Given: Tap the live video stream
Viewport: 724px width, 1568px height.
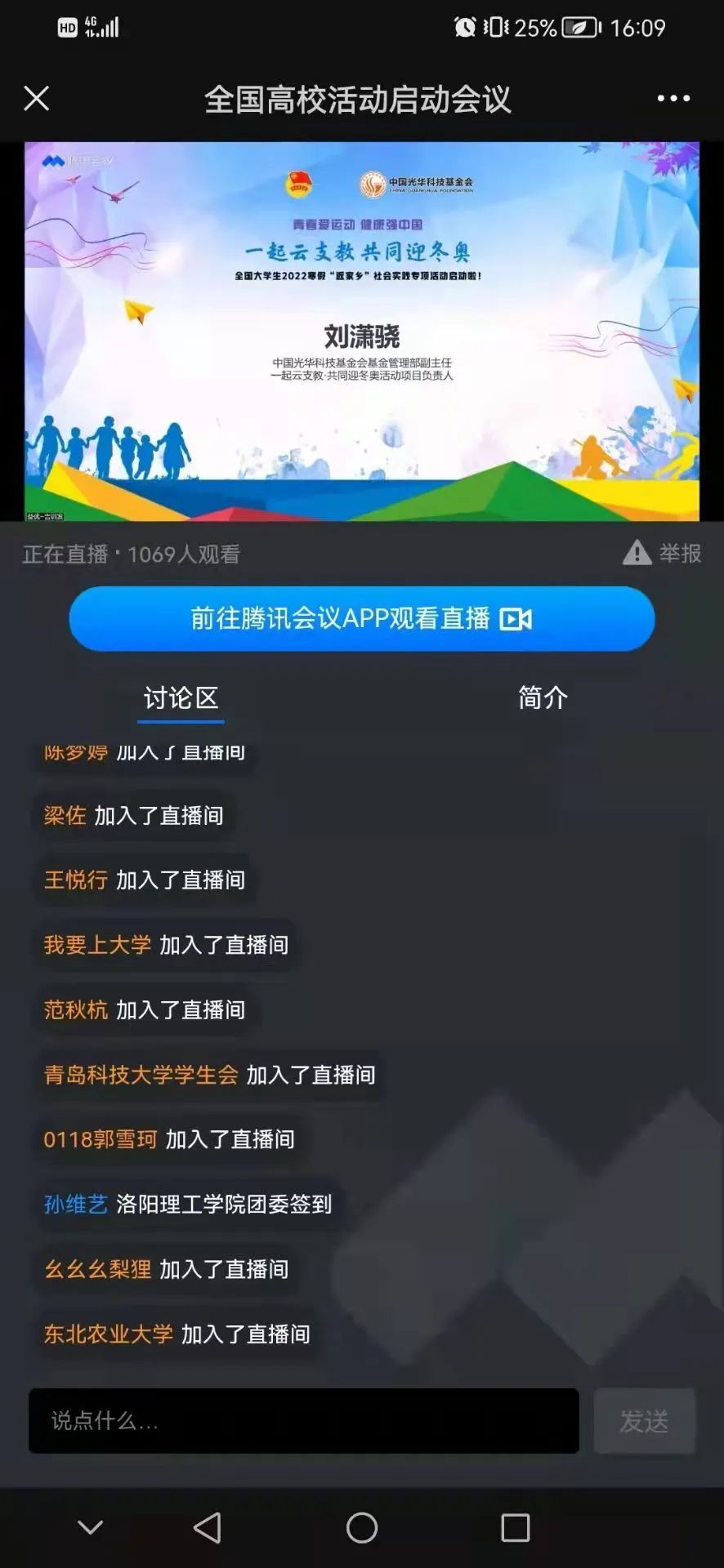Looking at the screenshot, I should point(362,331).
